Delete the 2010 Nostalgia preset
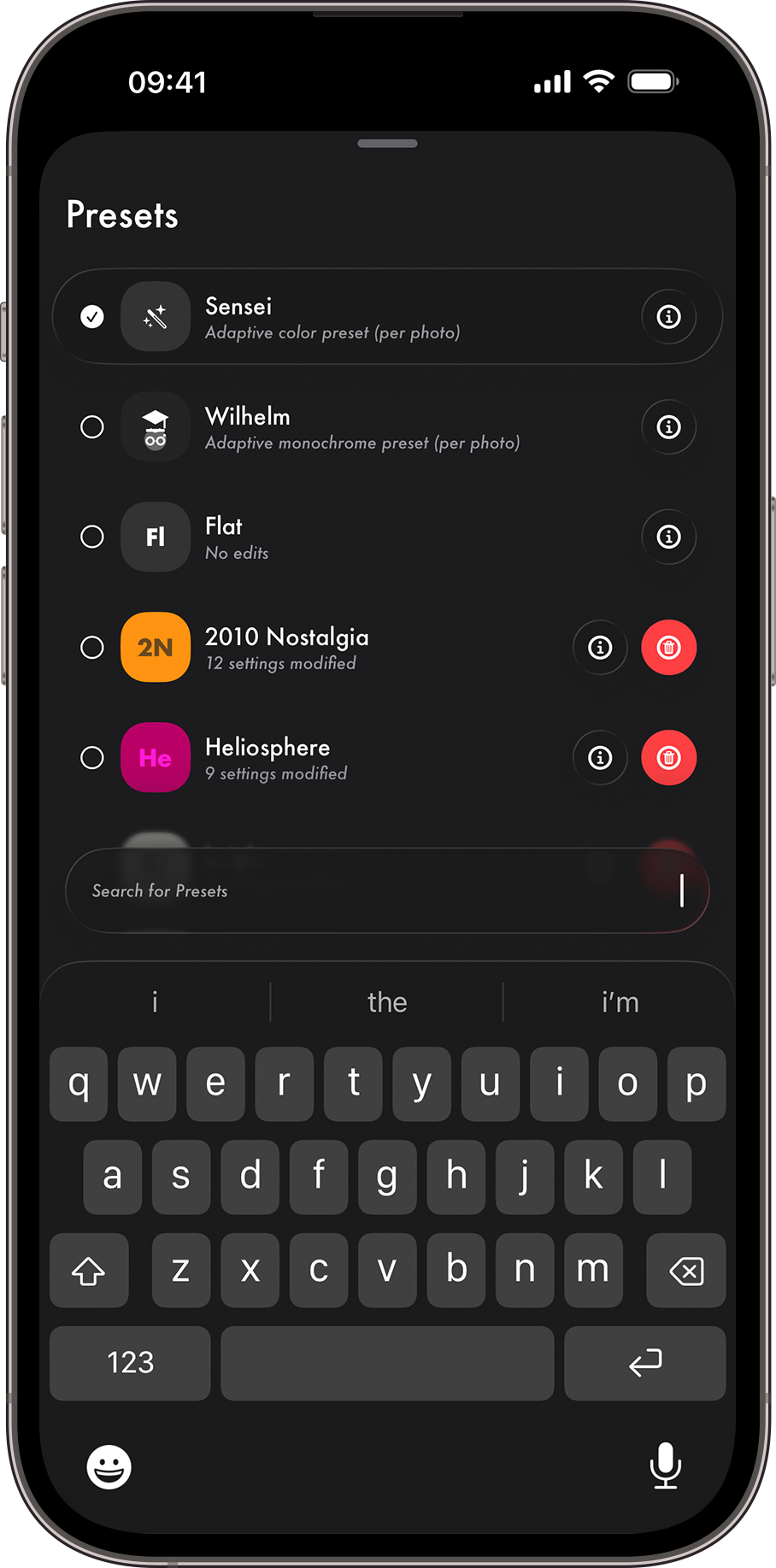The height and width of the screenshot is (1568, 776). tap(669, 647)
